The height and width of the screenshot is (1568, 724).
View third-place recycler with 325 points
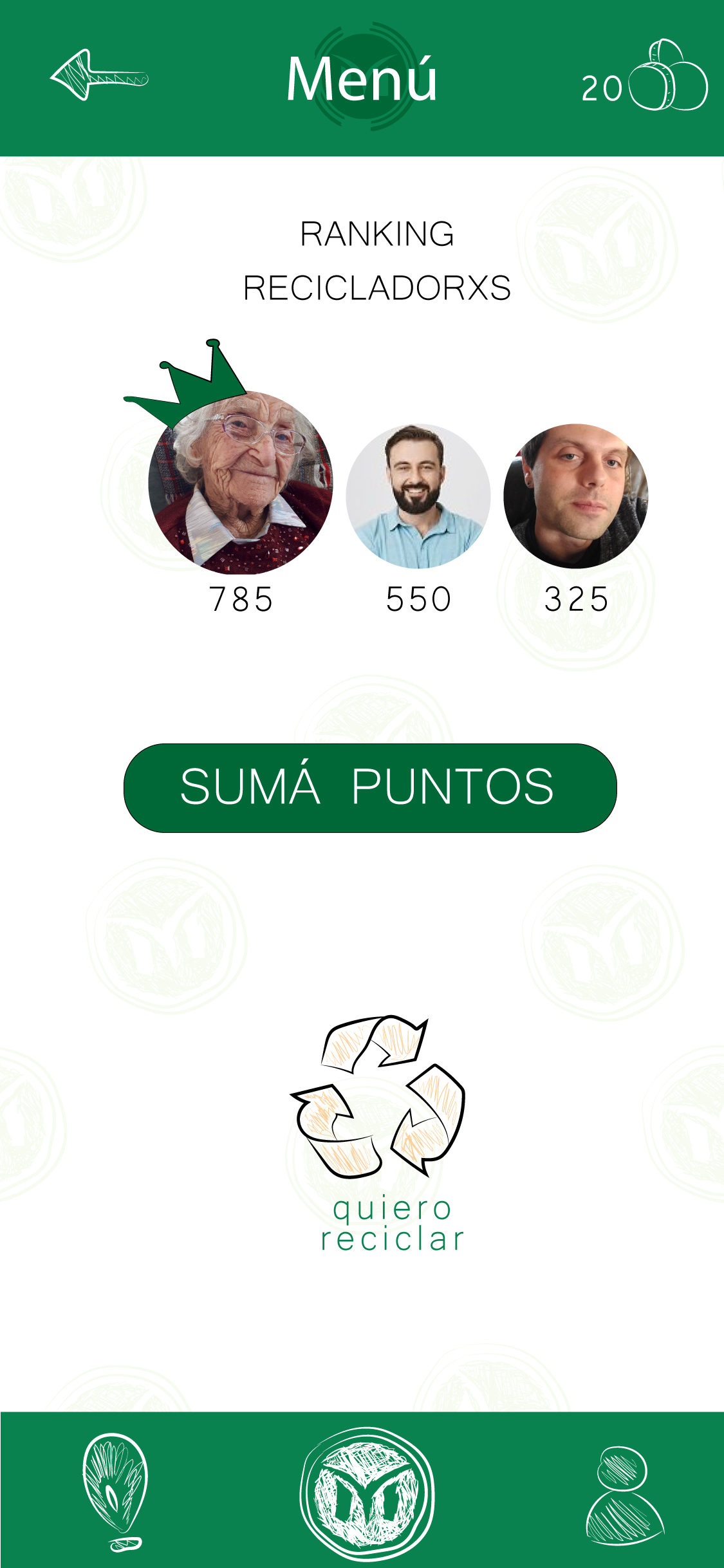(x=575, y=496)
